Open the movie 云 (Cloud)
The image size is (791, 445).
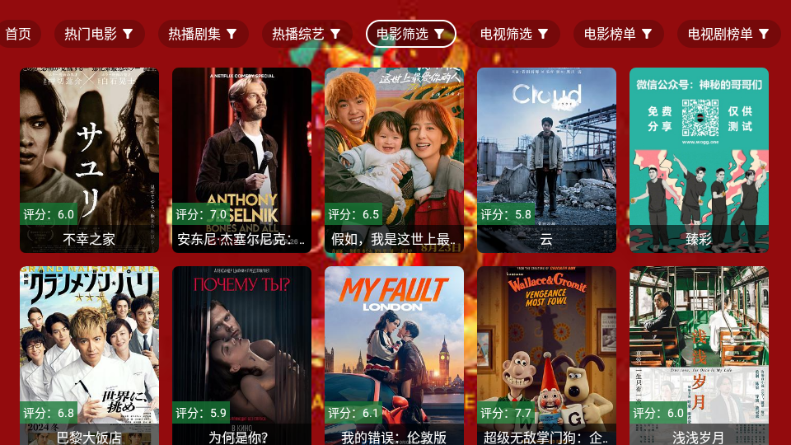pos(546,160)
